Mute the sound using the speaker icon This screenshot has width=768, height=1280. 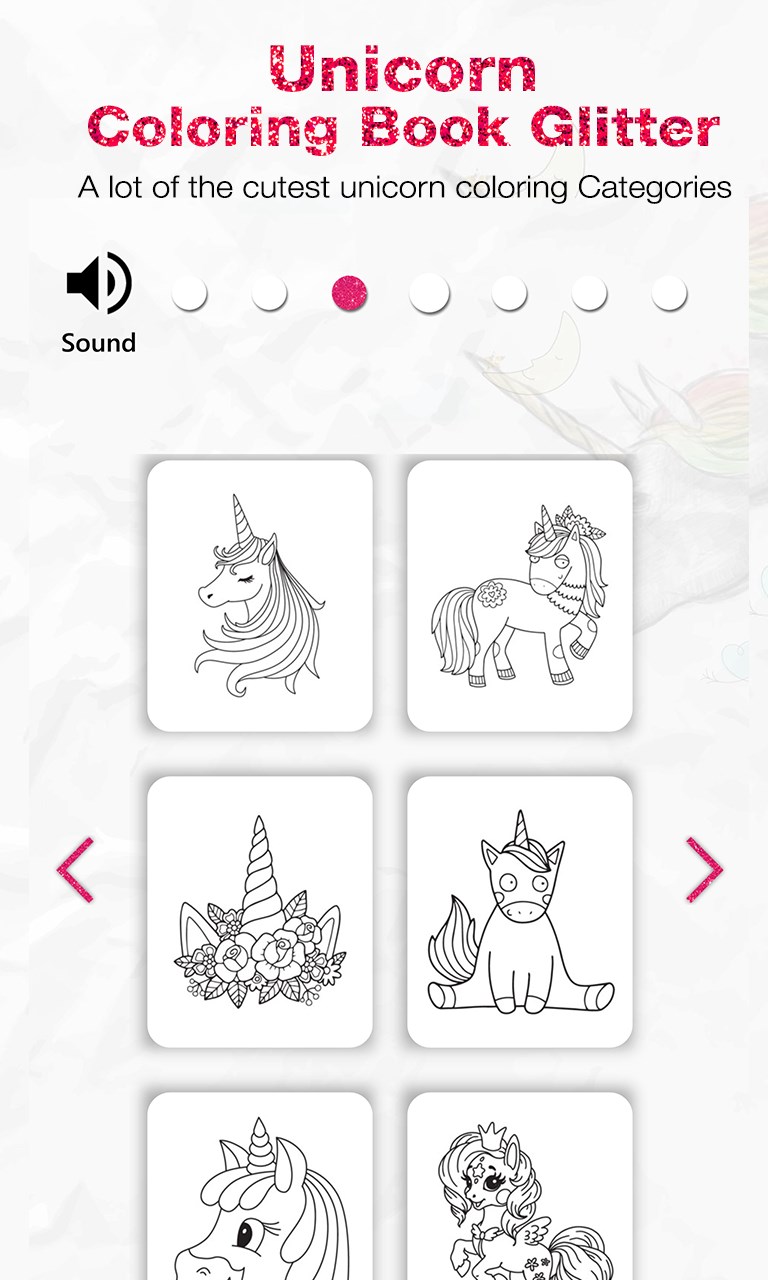pos(97,281)
